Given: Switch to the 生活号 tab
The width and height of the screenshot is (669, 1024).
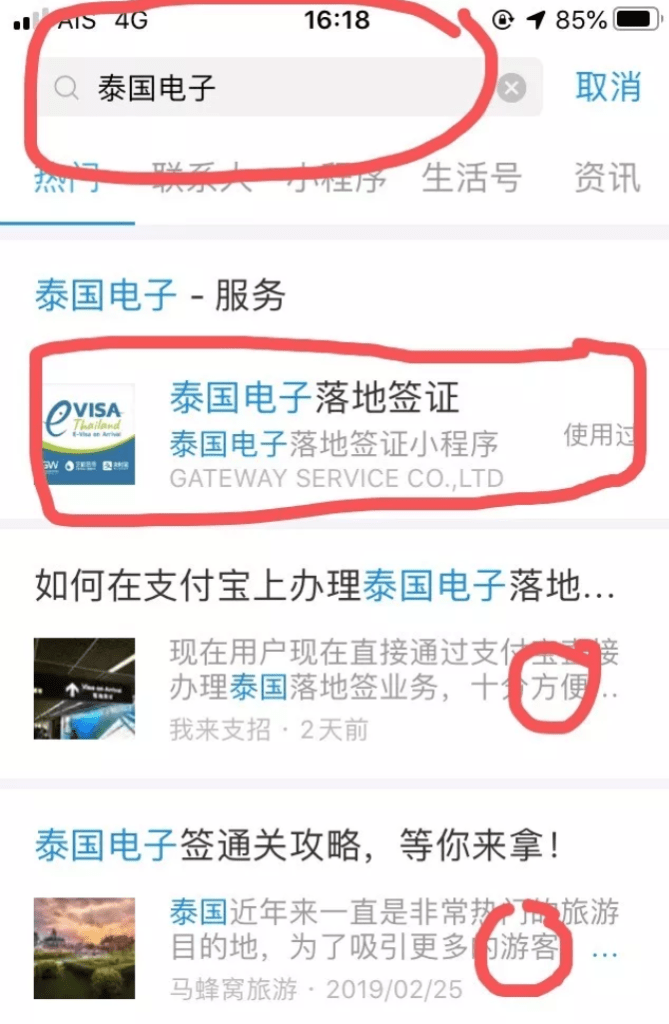Looking at the screenshot, I should pos(471,178).
